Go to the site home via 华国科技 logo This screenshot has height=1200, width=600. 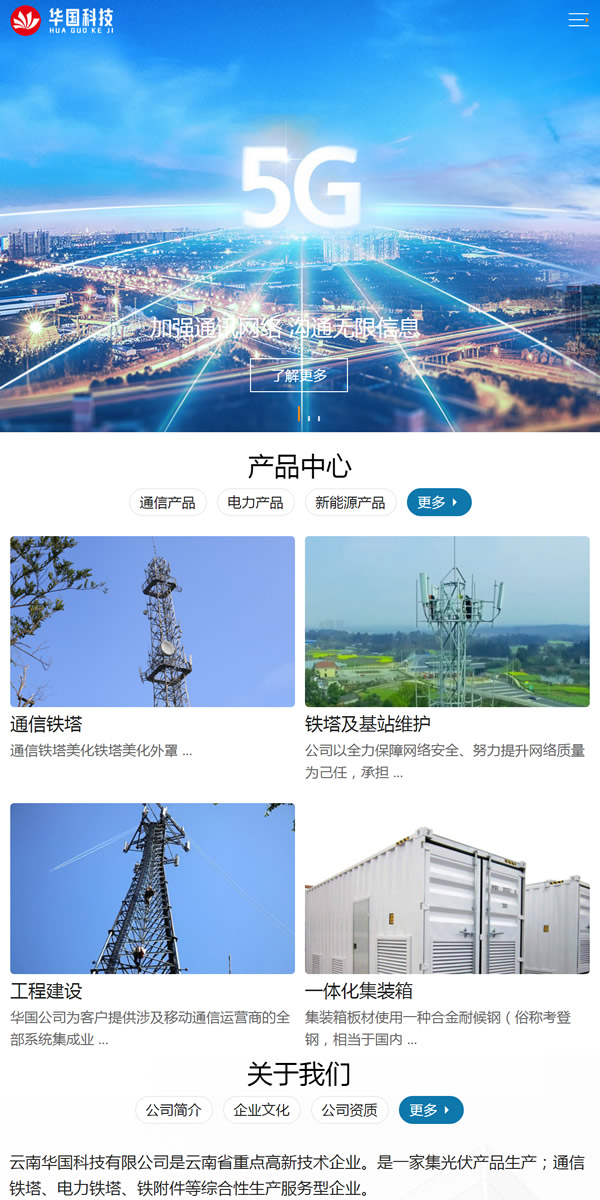[x=64, y=20]
